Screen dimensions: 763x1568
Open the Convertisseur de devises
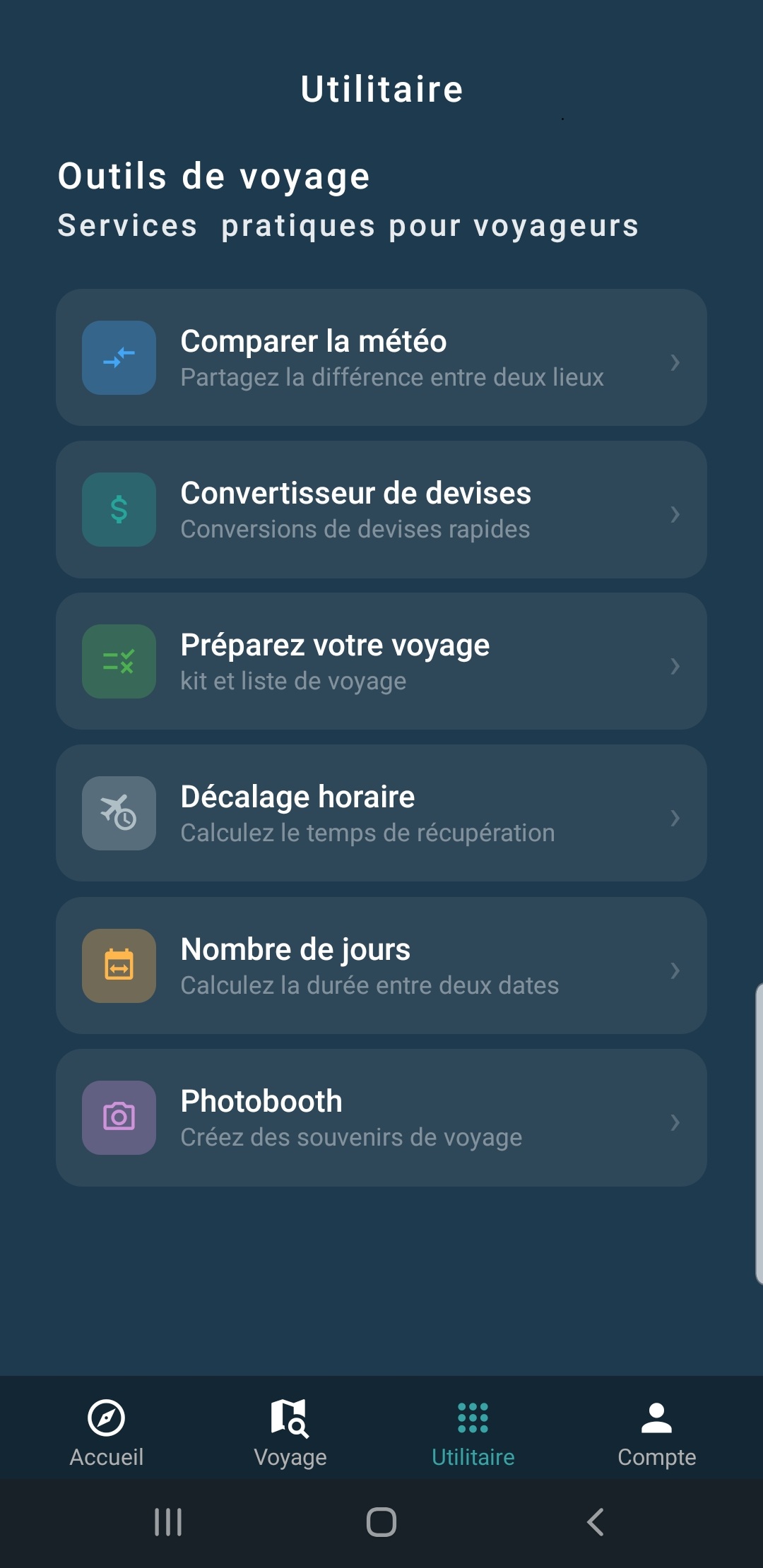(381, 509)
